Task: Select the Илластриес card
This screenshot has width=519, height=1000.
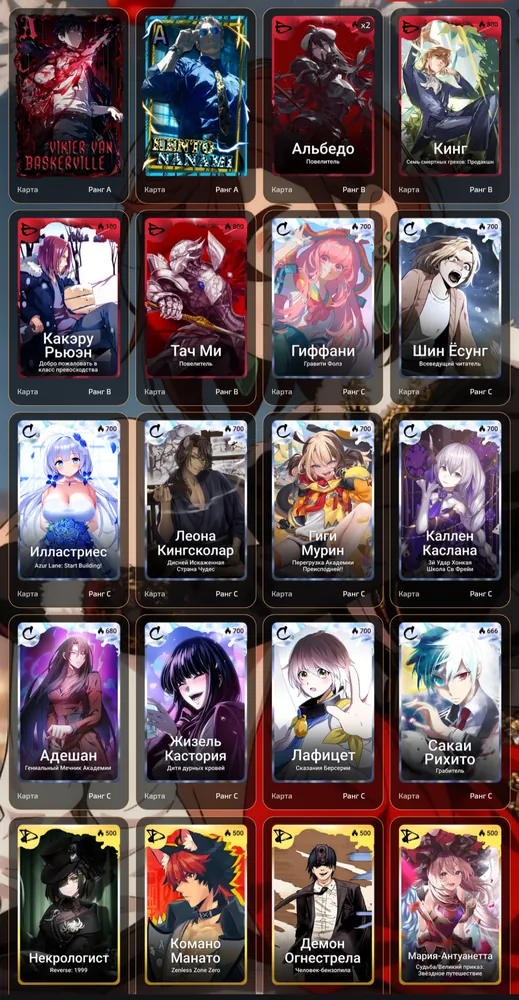Action: point(68,509)
